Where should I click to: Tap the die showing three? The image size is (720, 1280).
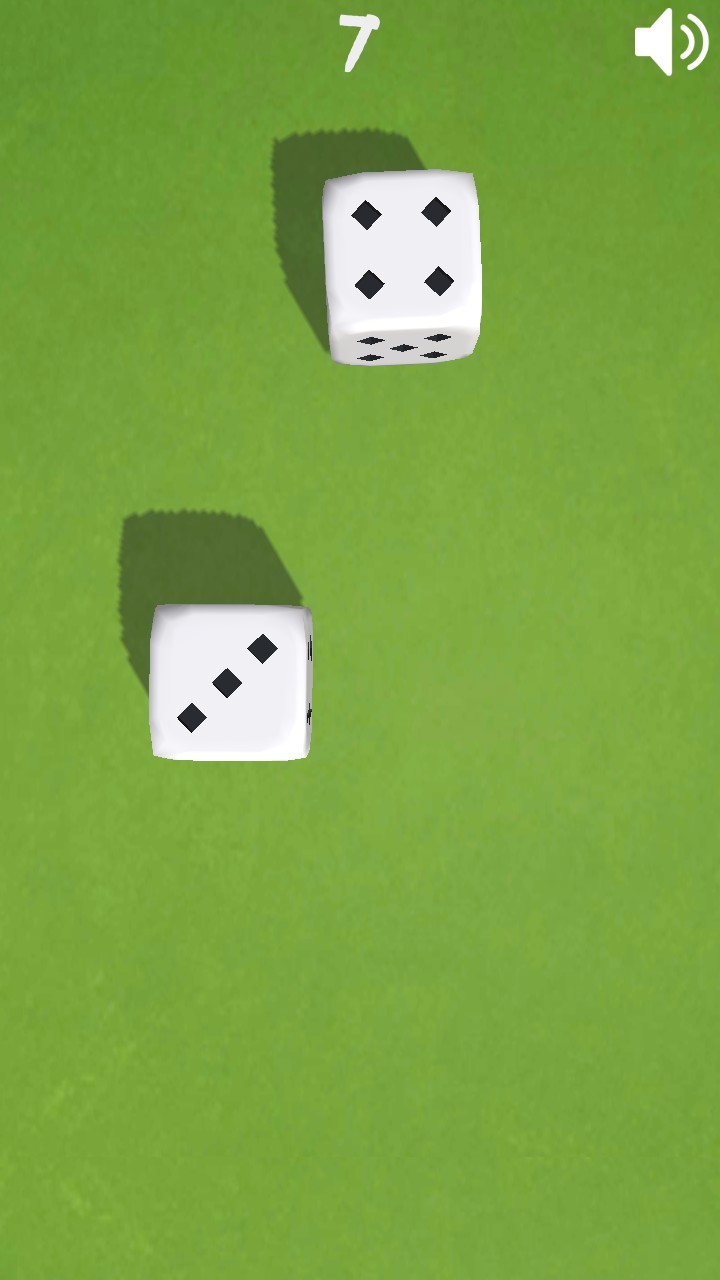pyautogui.click(x=230, y=682)
